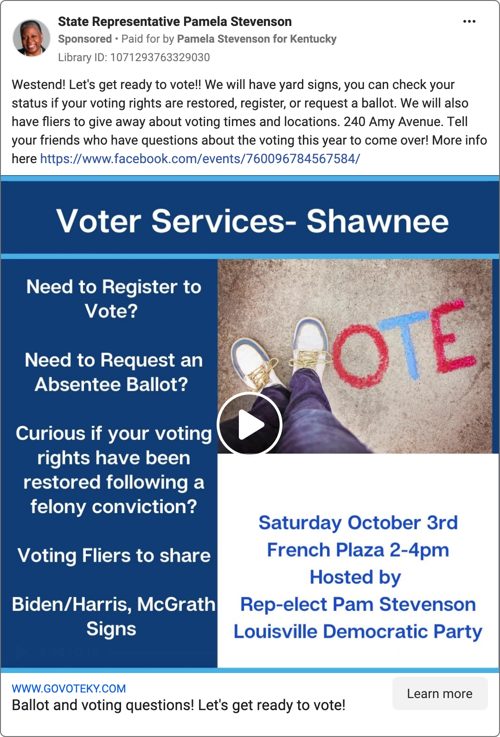
Task: Open State Representative Pamela Stevenson page name
Action: (x=175, y=22)
